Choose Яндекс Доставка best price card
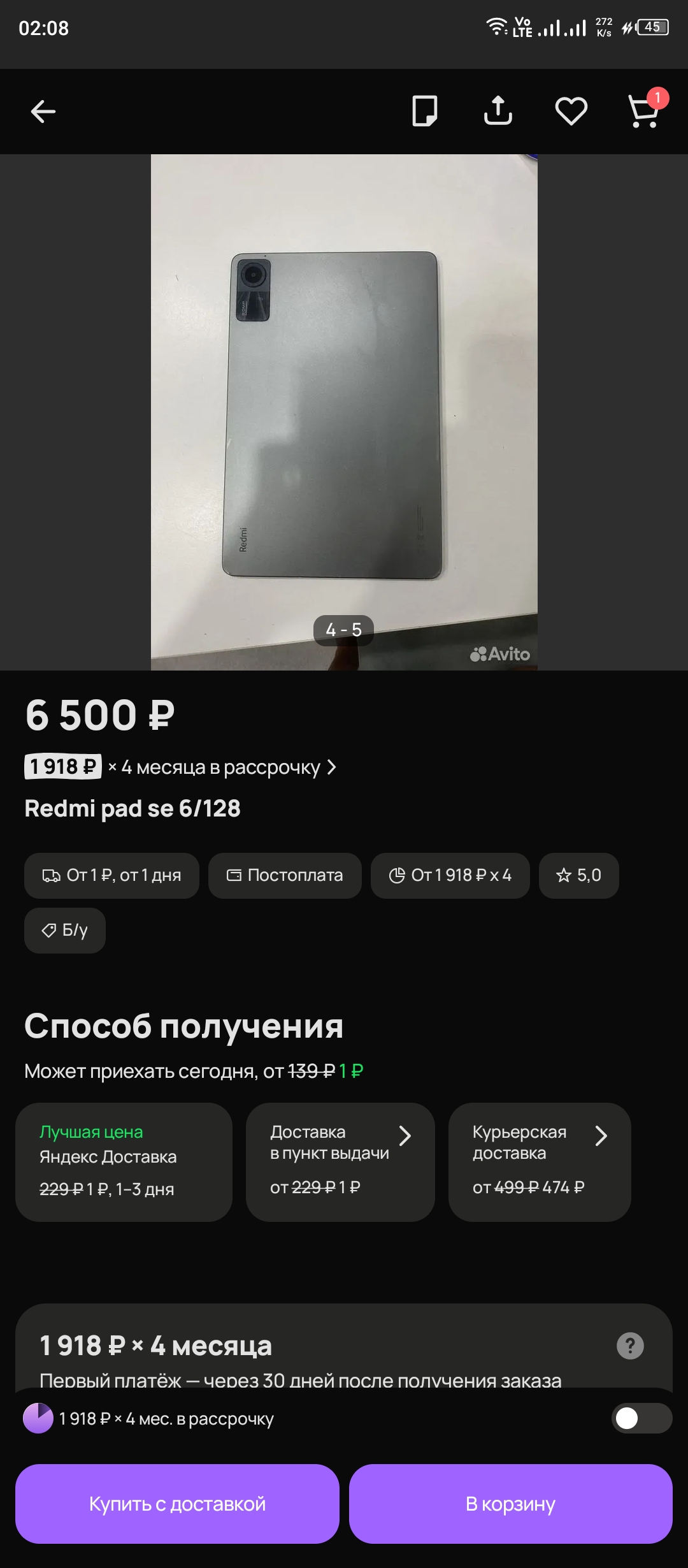The image size is (688, 1568). point(124,1162)
